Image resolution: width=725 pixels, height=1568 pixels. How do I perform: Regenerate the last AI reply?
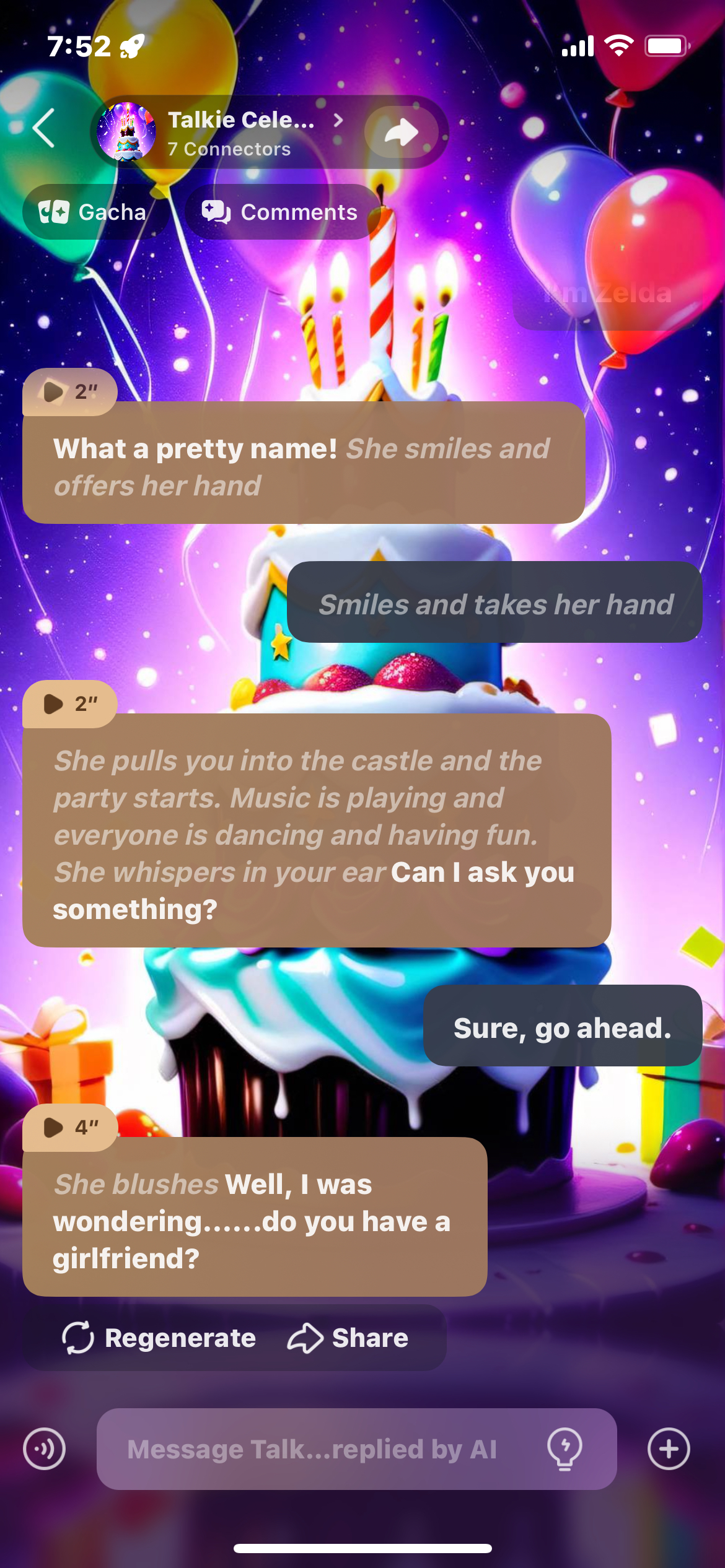point(159,1338)
